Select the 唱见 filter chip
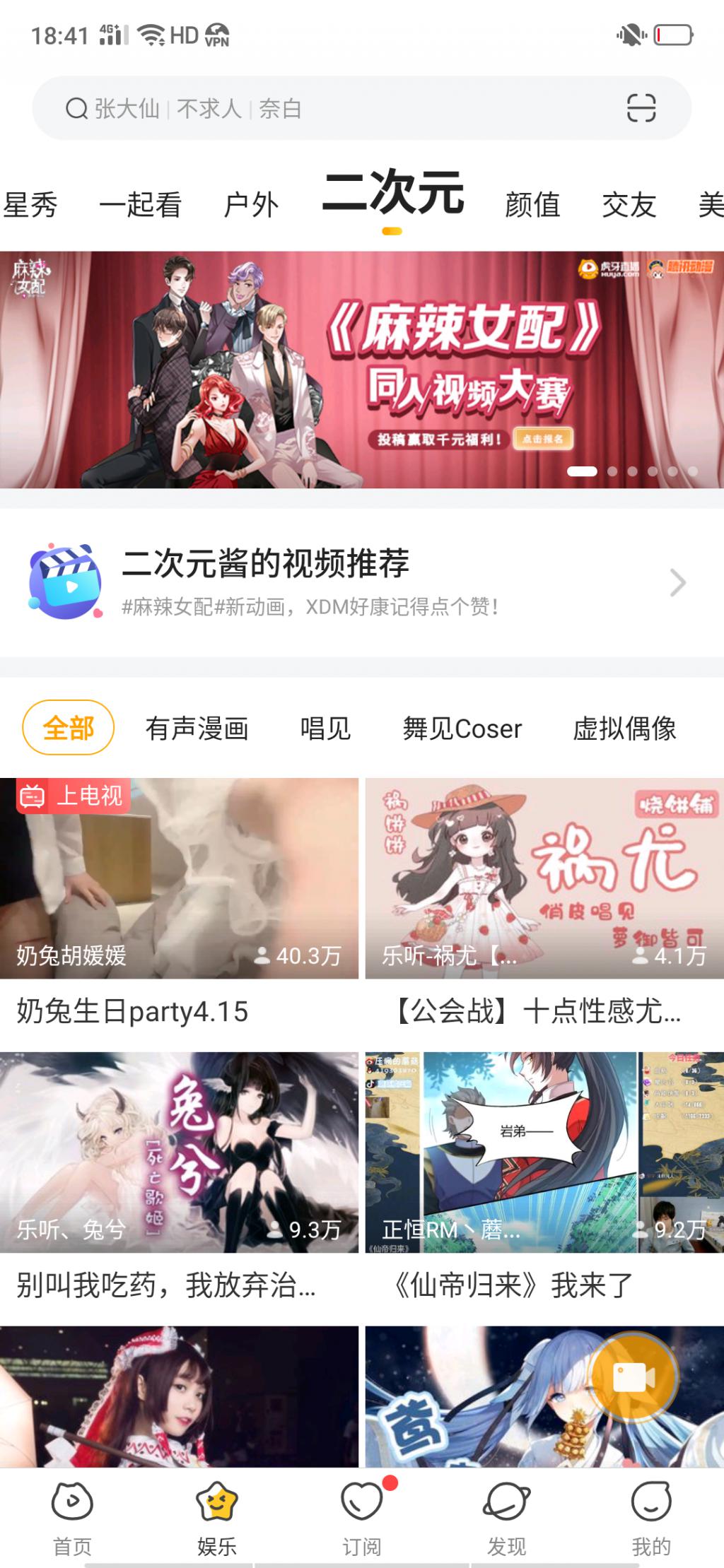 point(325,729)
